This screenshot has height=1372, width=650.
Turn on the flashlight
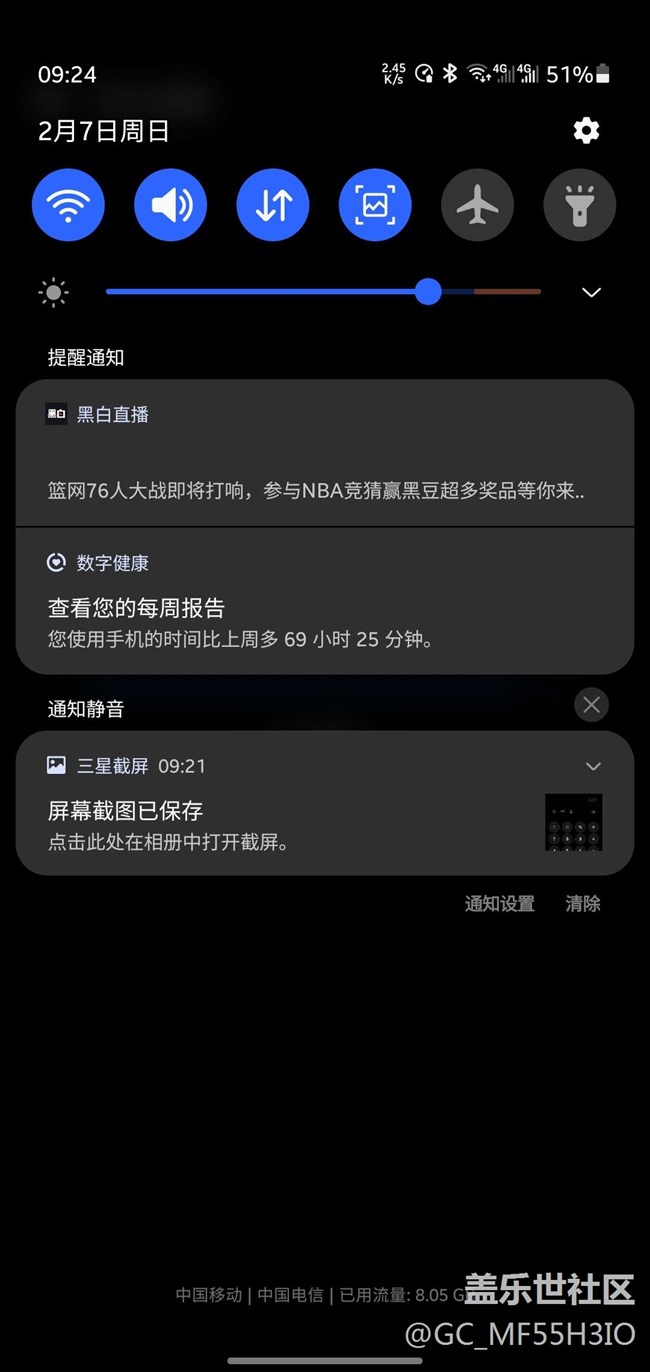pyautogui.click(x=579, y=205)
